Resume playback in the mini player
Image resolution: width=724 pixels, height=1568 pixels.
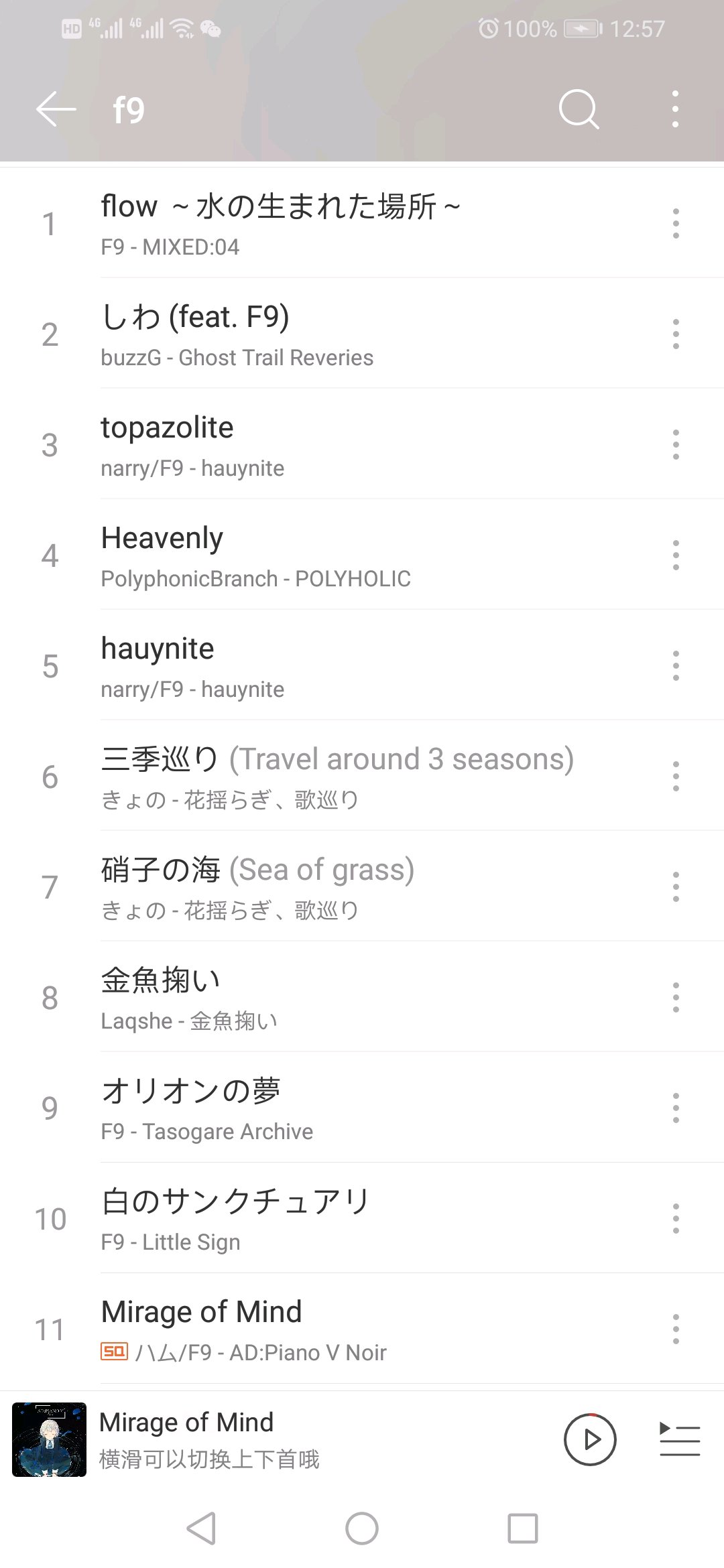click(x=590, y=1439)
